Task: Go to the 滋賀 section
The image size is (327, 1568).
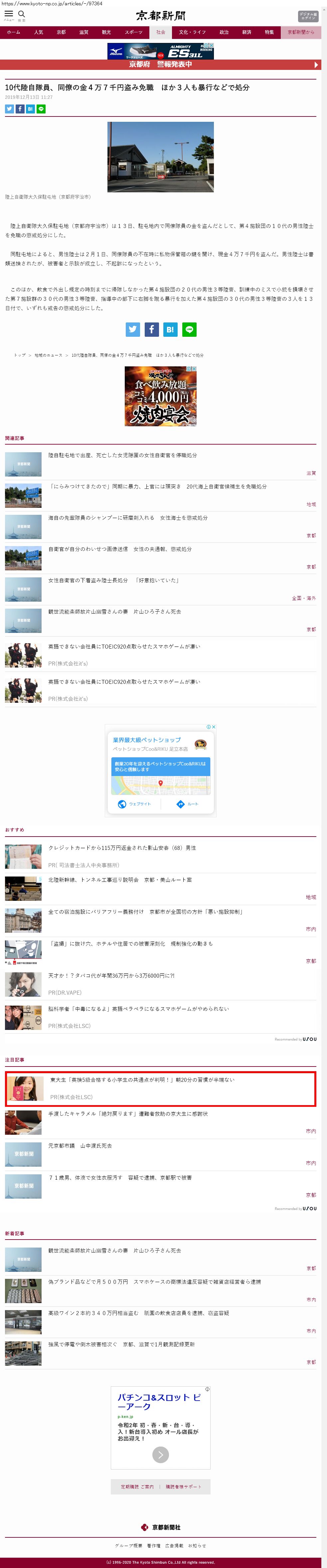Action: click(83, 32)
